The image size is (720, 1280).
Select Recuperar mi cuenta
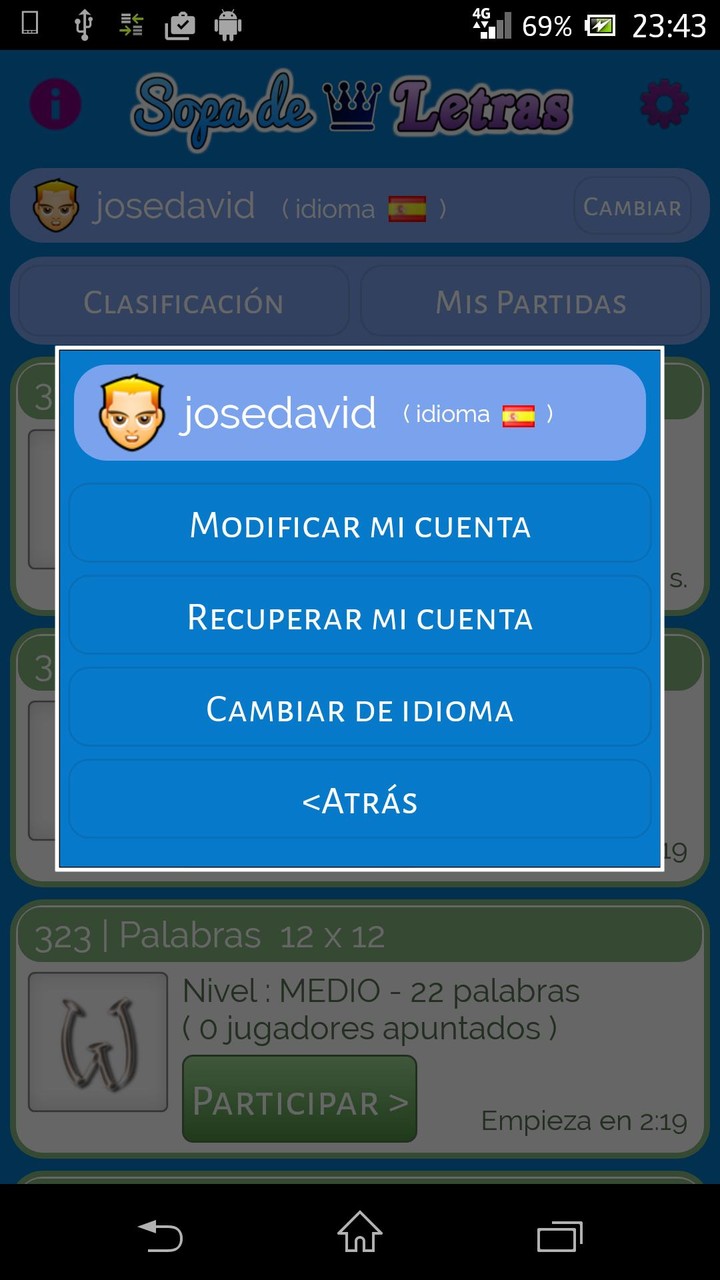click(358, 617)
